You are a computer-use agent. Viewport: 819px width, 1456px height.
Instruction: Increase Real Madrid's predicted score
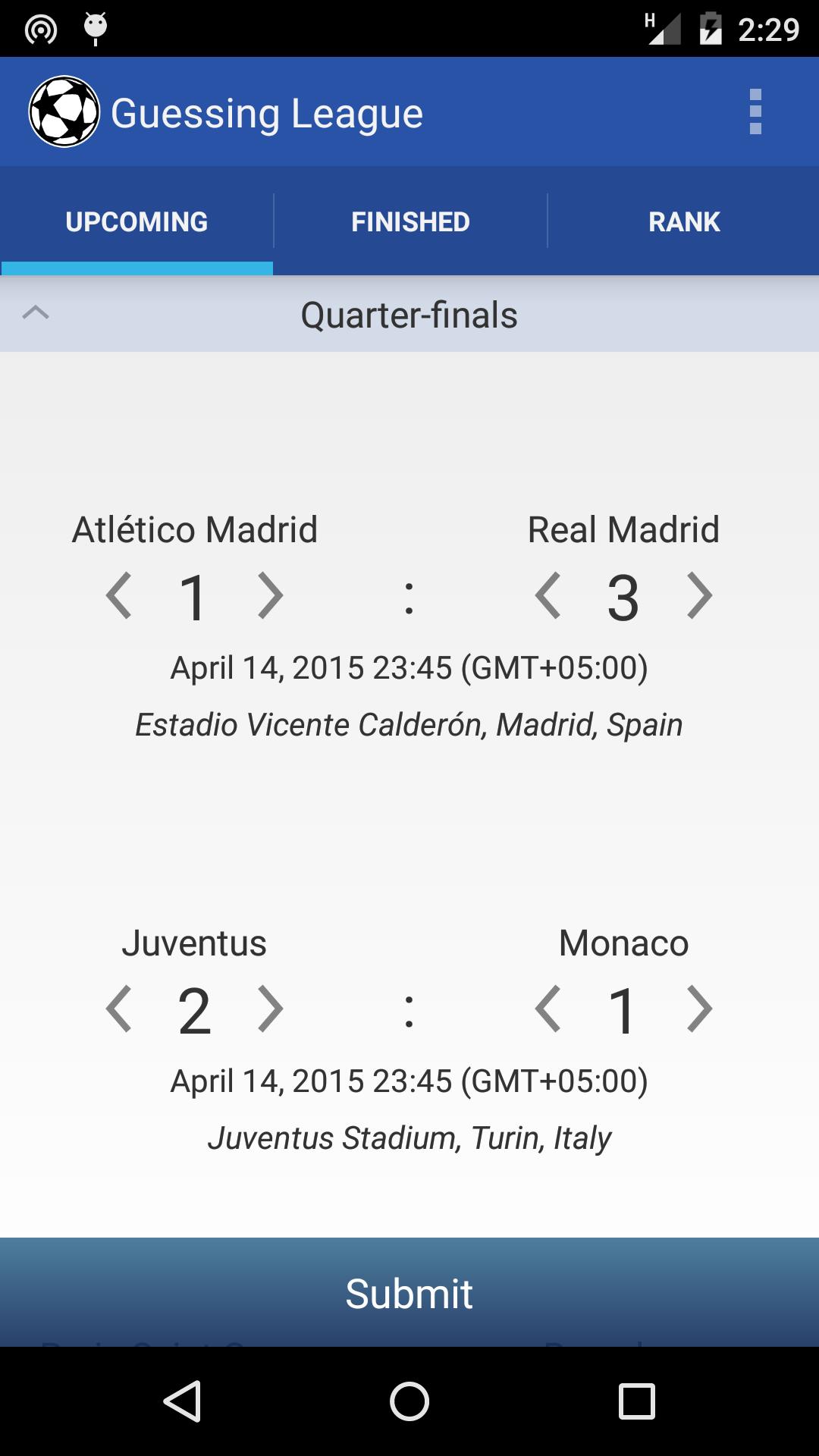(699, 596)
